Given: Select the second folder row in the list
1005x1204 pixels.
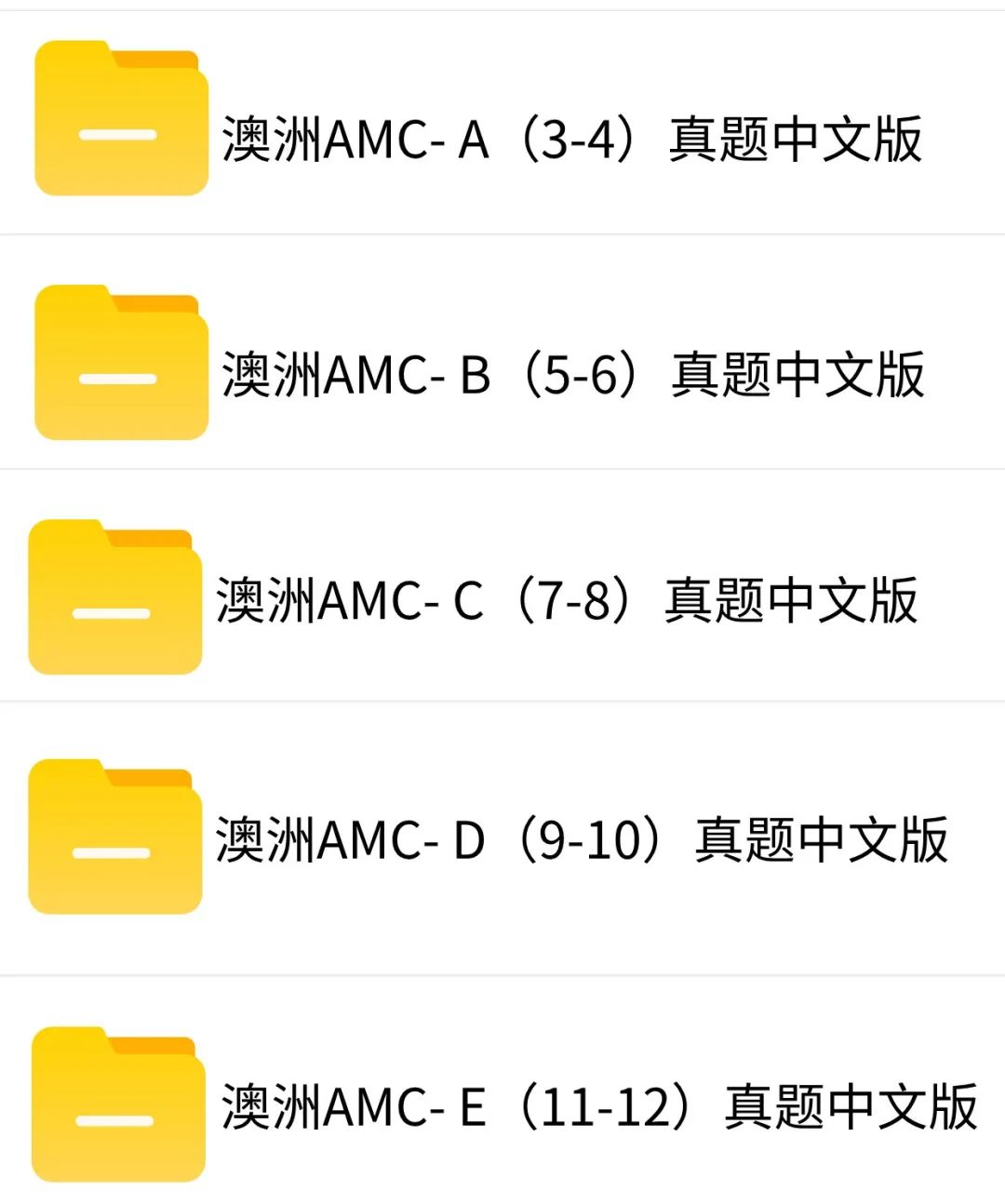Looking at the screenshot, I should click(x=502, y=363).
